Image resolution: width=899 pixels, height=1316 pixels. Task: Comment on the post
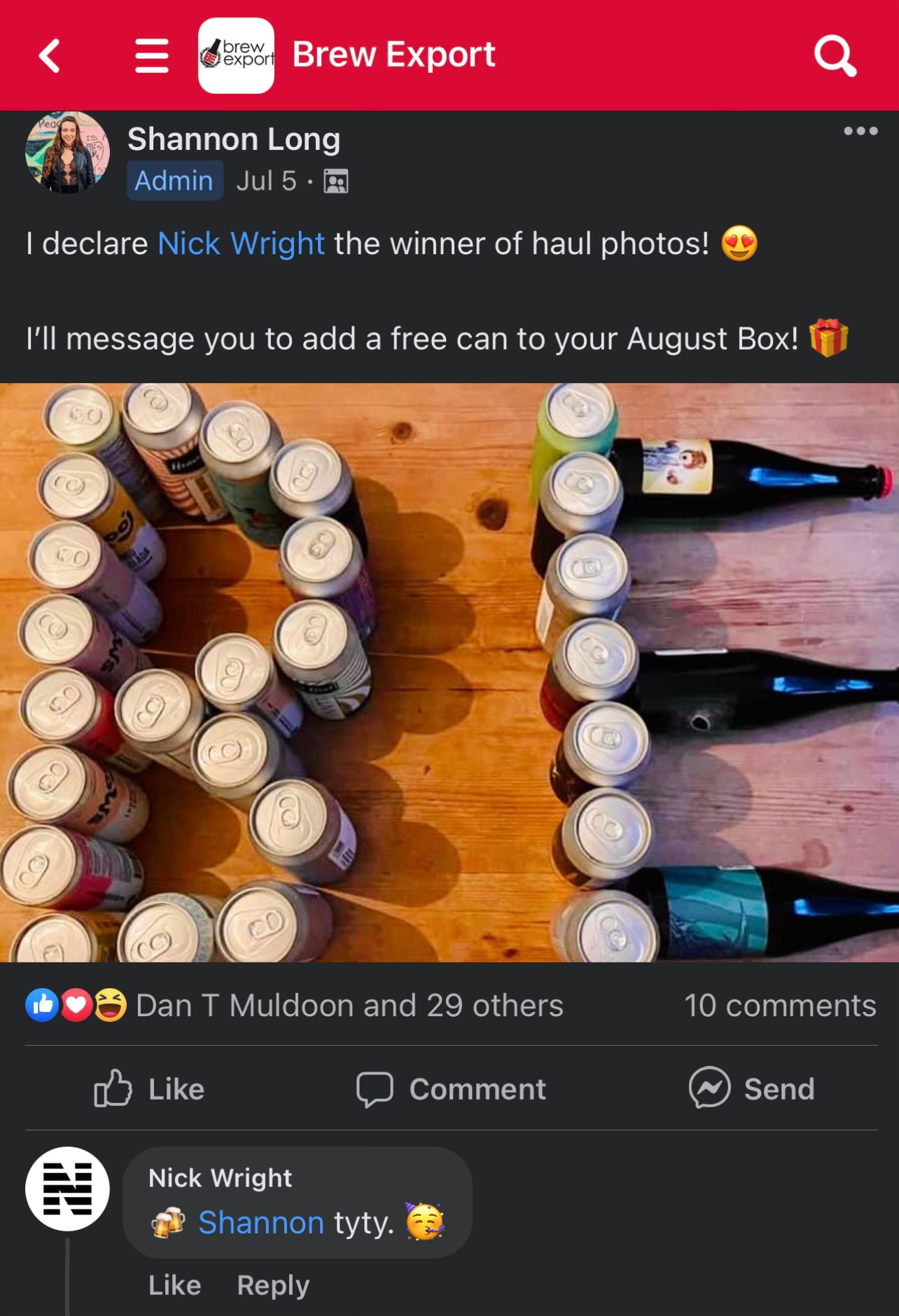pos(451,1088)
